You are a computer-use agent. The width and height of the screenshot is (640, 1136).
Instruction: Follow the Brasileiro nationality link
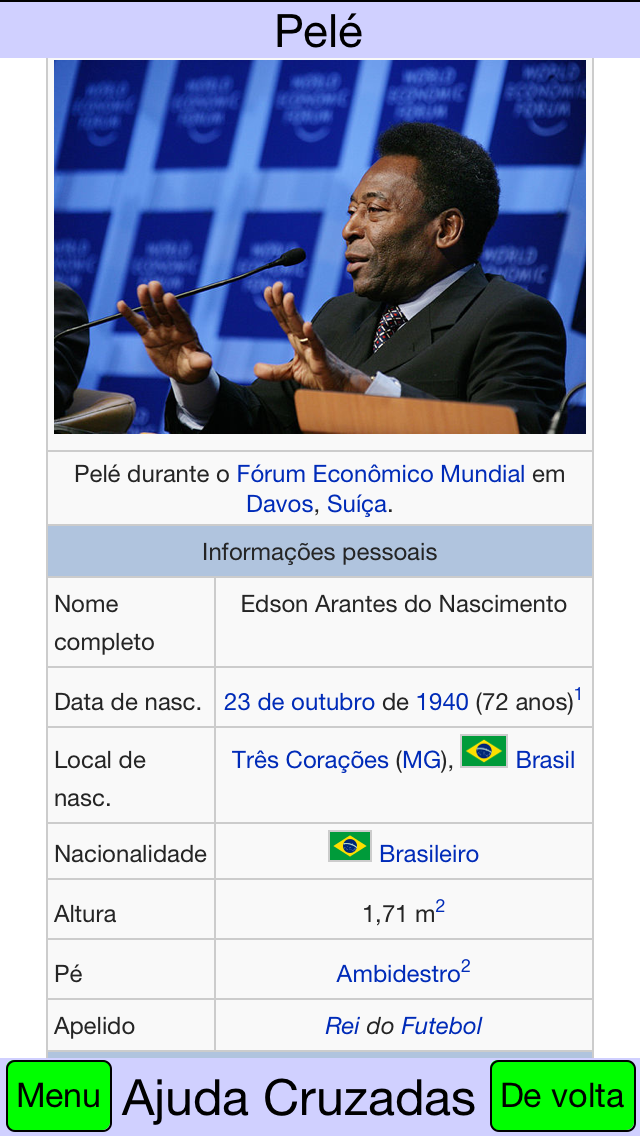429,854
